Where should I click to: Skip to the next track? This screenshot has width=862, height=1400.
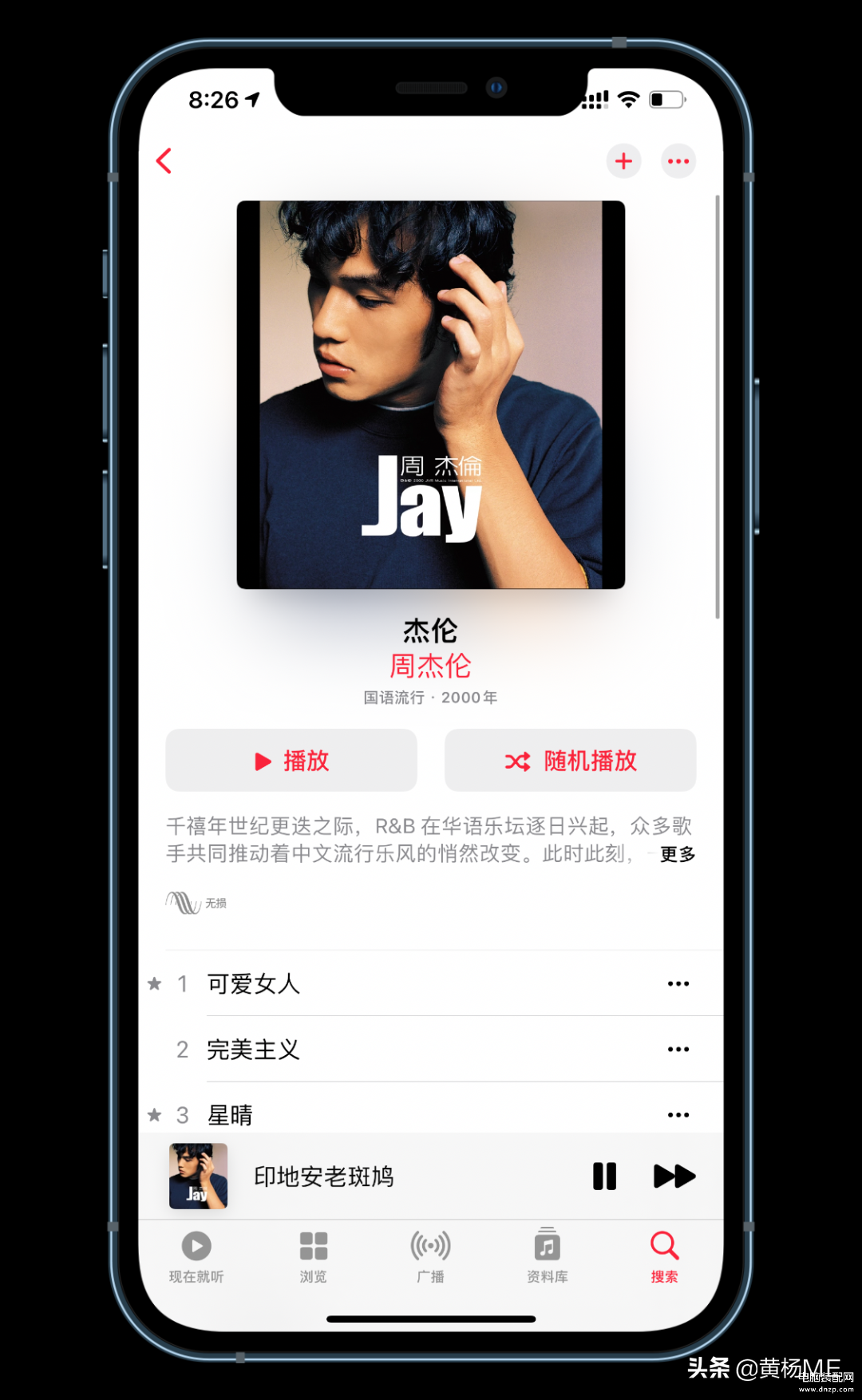pos(674,1176)
